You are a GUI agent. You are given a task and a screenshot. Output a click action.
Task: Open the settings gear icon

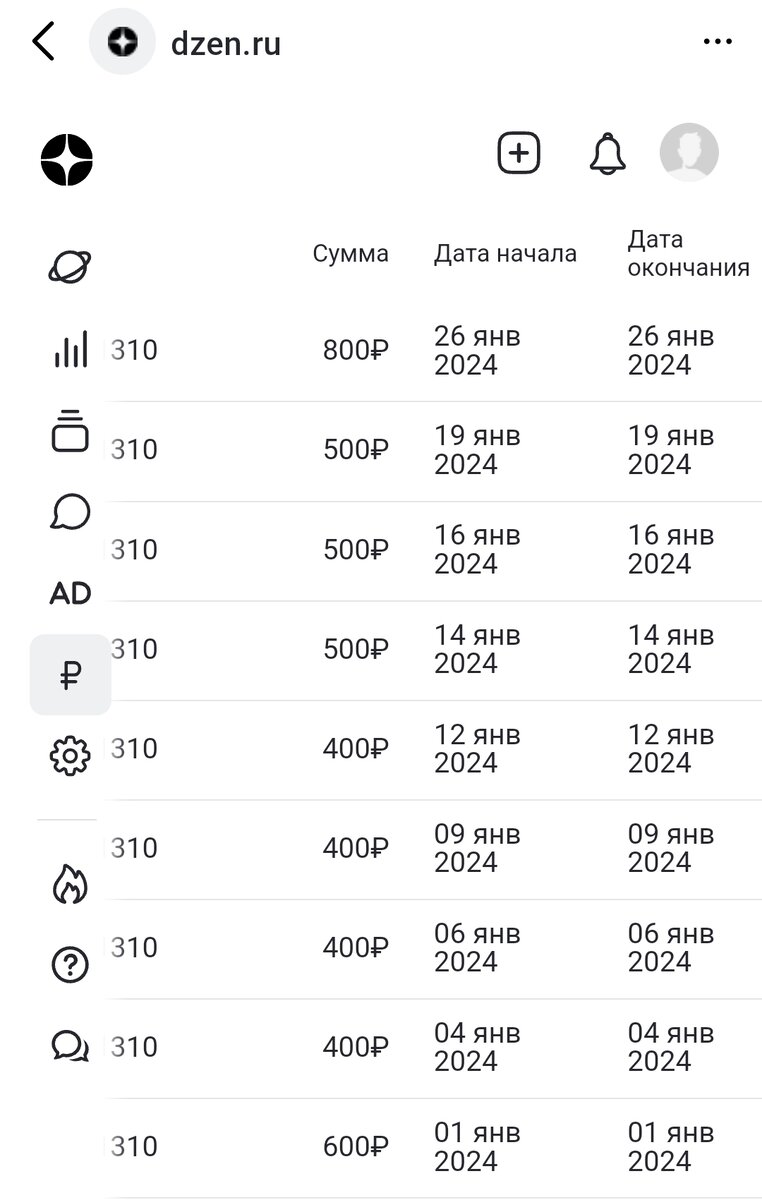click(69, 755)
